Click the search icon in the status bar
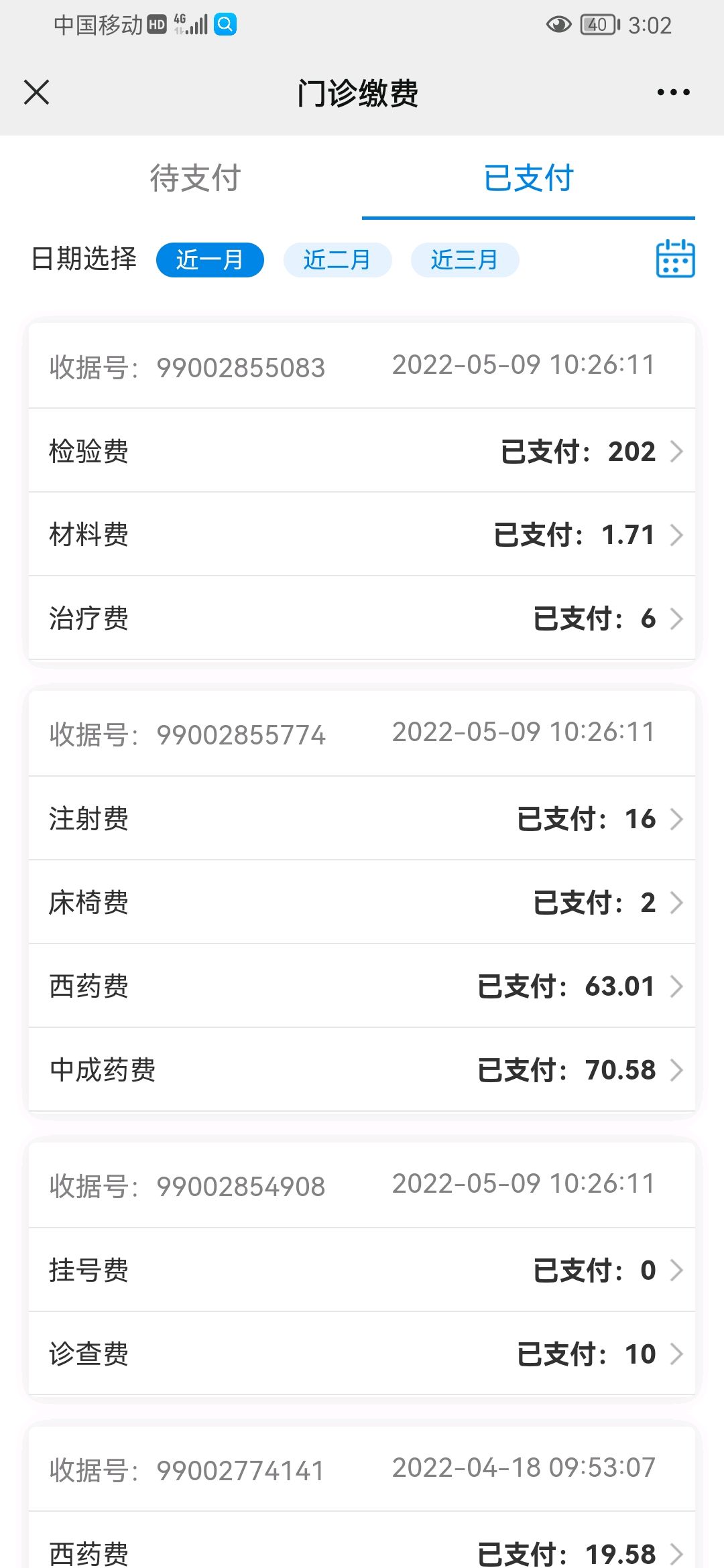The height and width of the screenshot is (1568, 724). (x=225, y=24)
